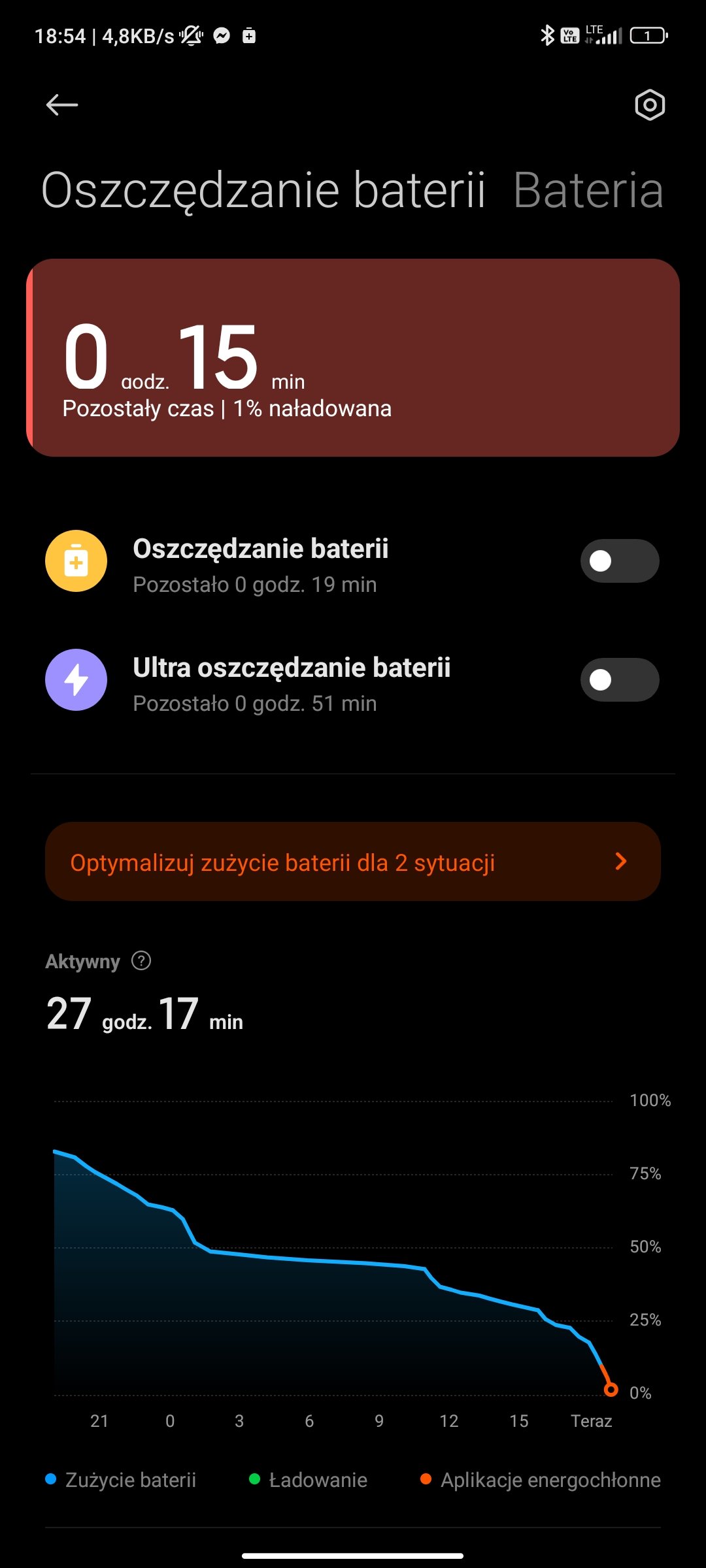
Task: Tap the help icon next to Aktywny
Action: point(141,961)
